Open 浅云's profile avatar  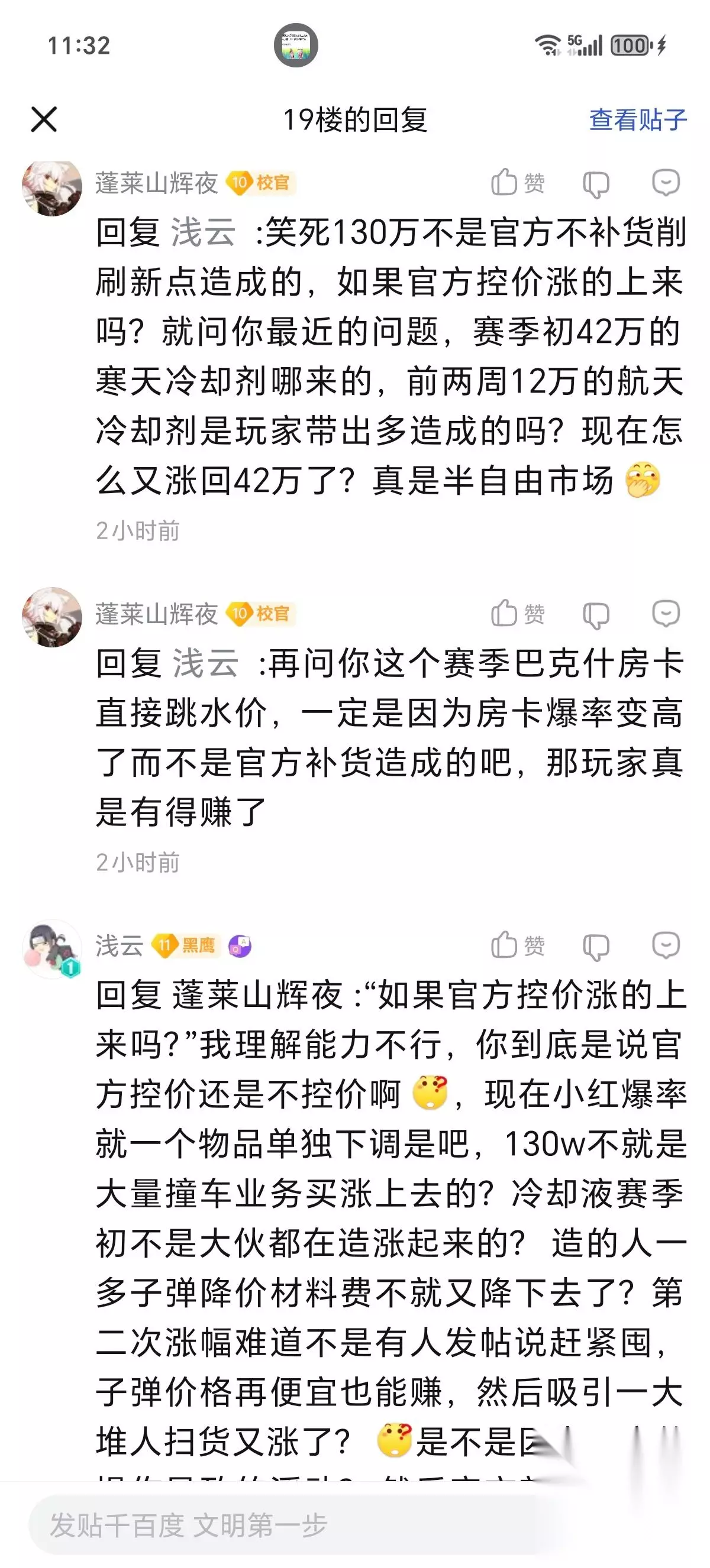(51, 949)
